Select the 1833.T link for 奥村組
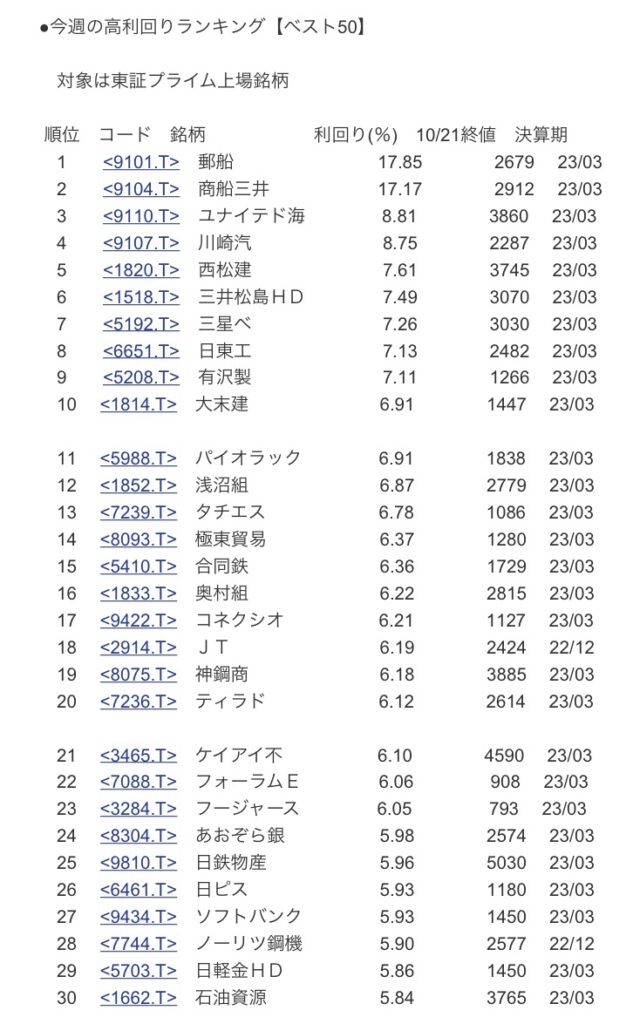The image size is (633, 1024). (138, 594)
